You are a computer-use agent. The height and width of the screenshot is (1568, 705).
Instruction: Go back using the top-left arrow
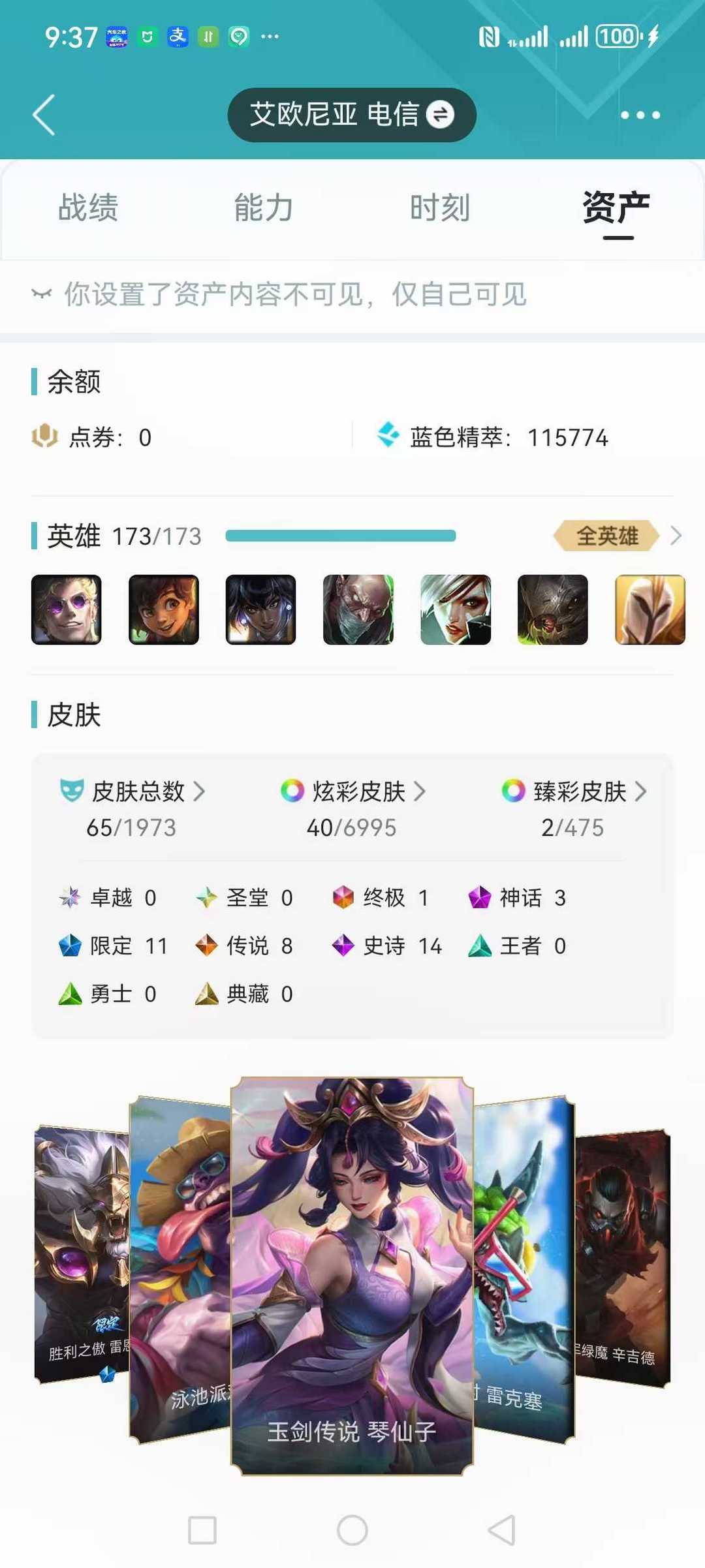coord(44,115)
